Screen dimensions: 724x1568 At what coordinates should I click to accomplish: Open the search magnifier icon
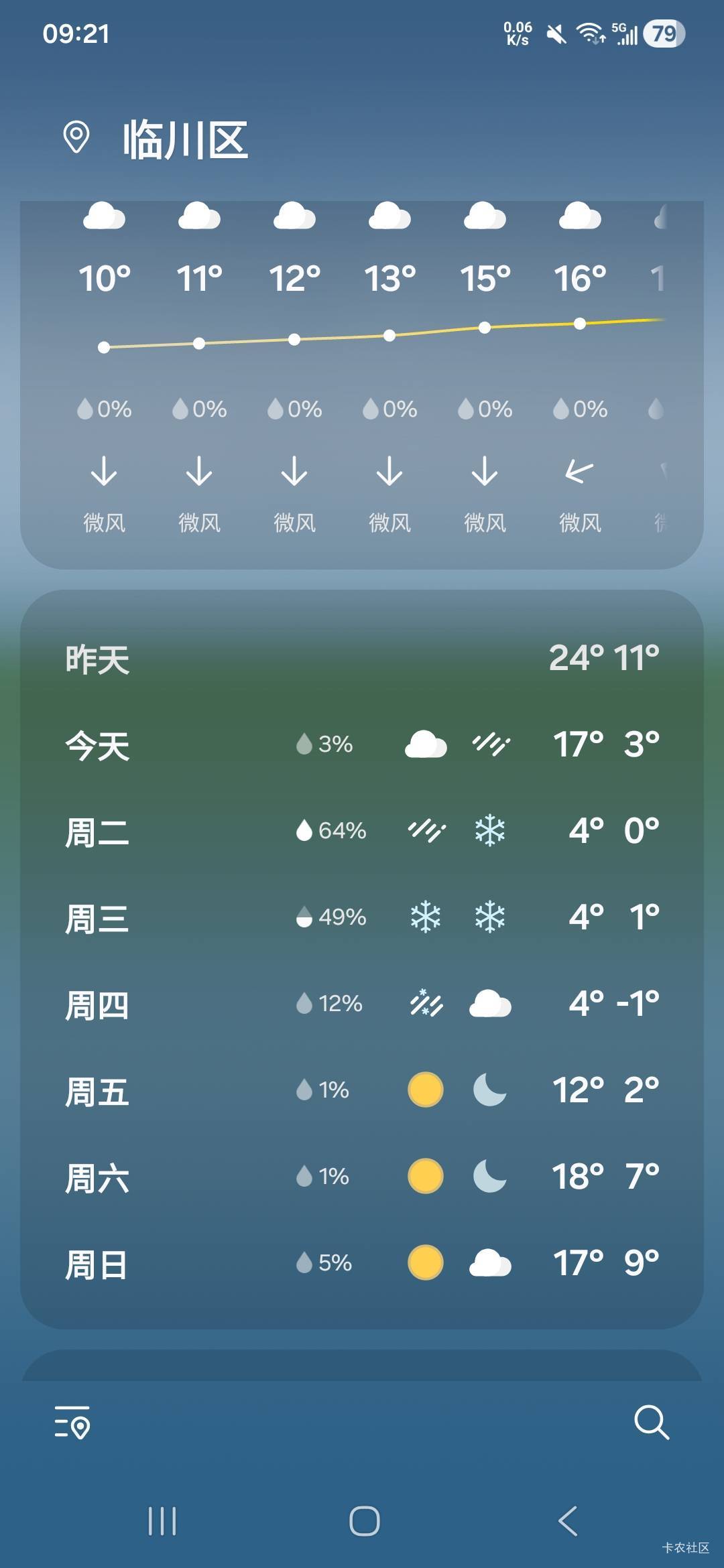click(x=651, y=1422)
